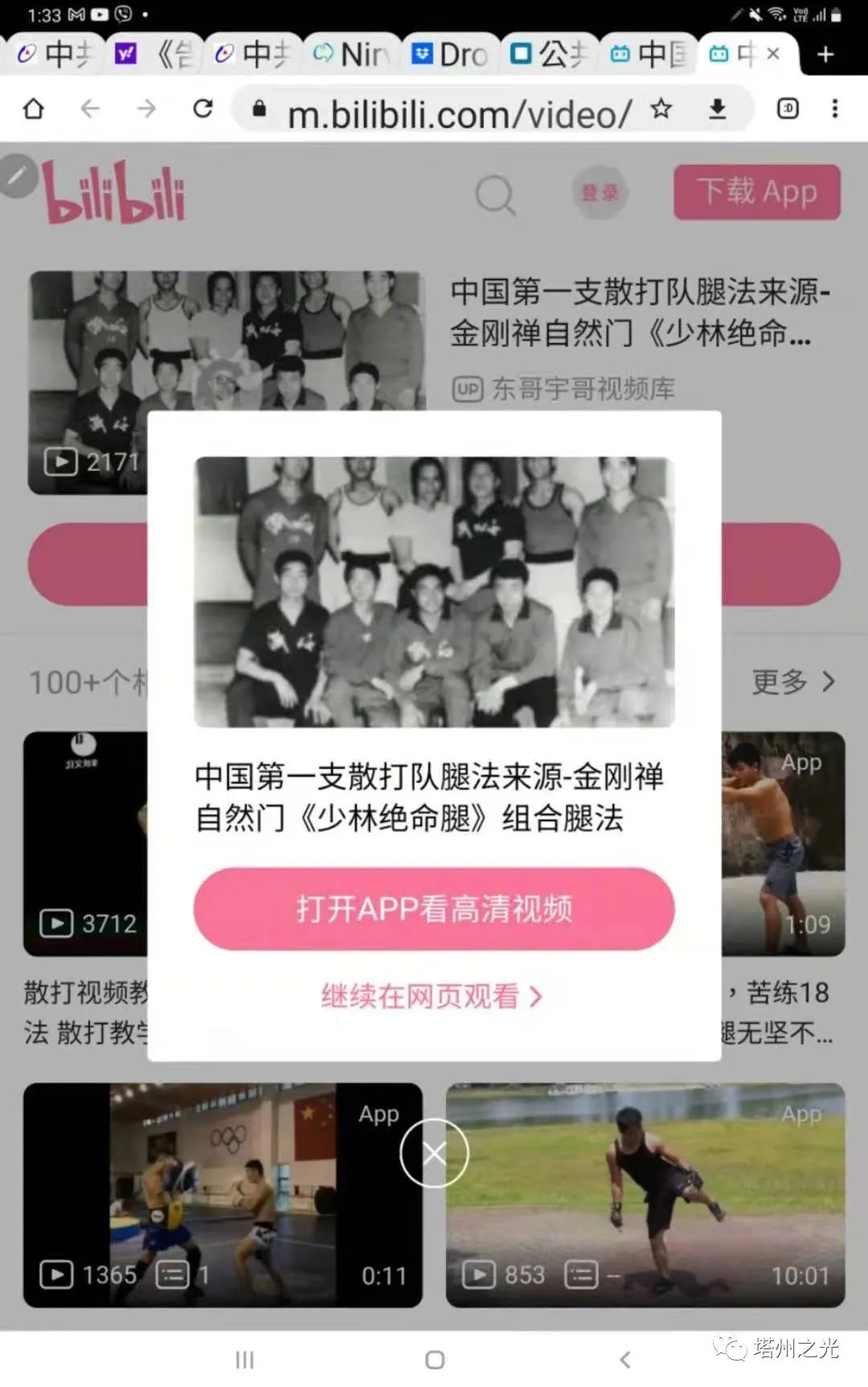The image size is (868, 1387).
Task: Close the current bilibili tab
Action: coord(773,54)
